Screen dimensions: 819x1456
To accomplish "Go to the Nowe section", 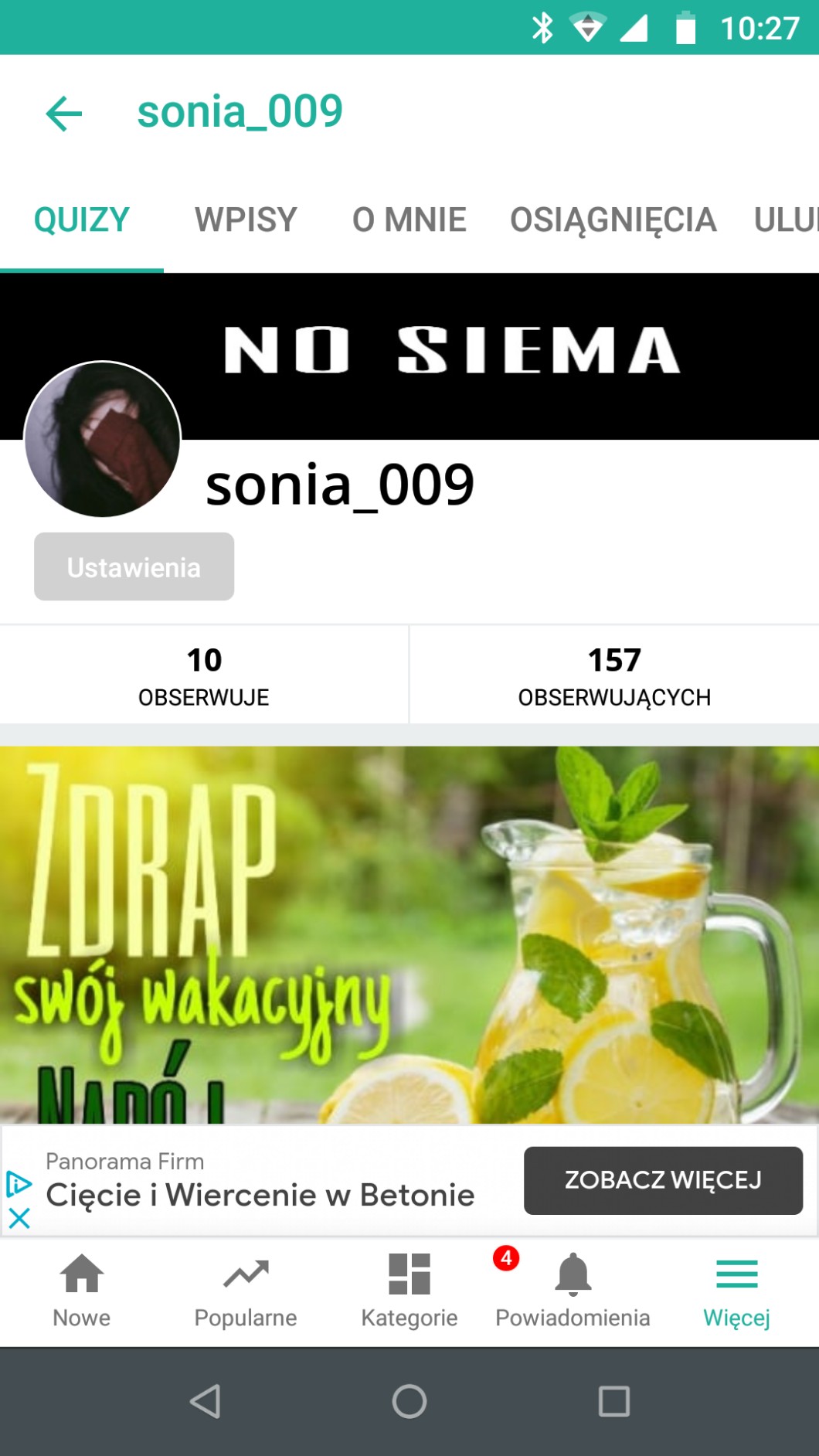I will [82, 1291].
